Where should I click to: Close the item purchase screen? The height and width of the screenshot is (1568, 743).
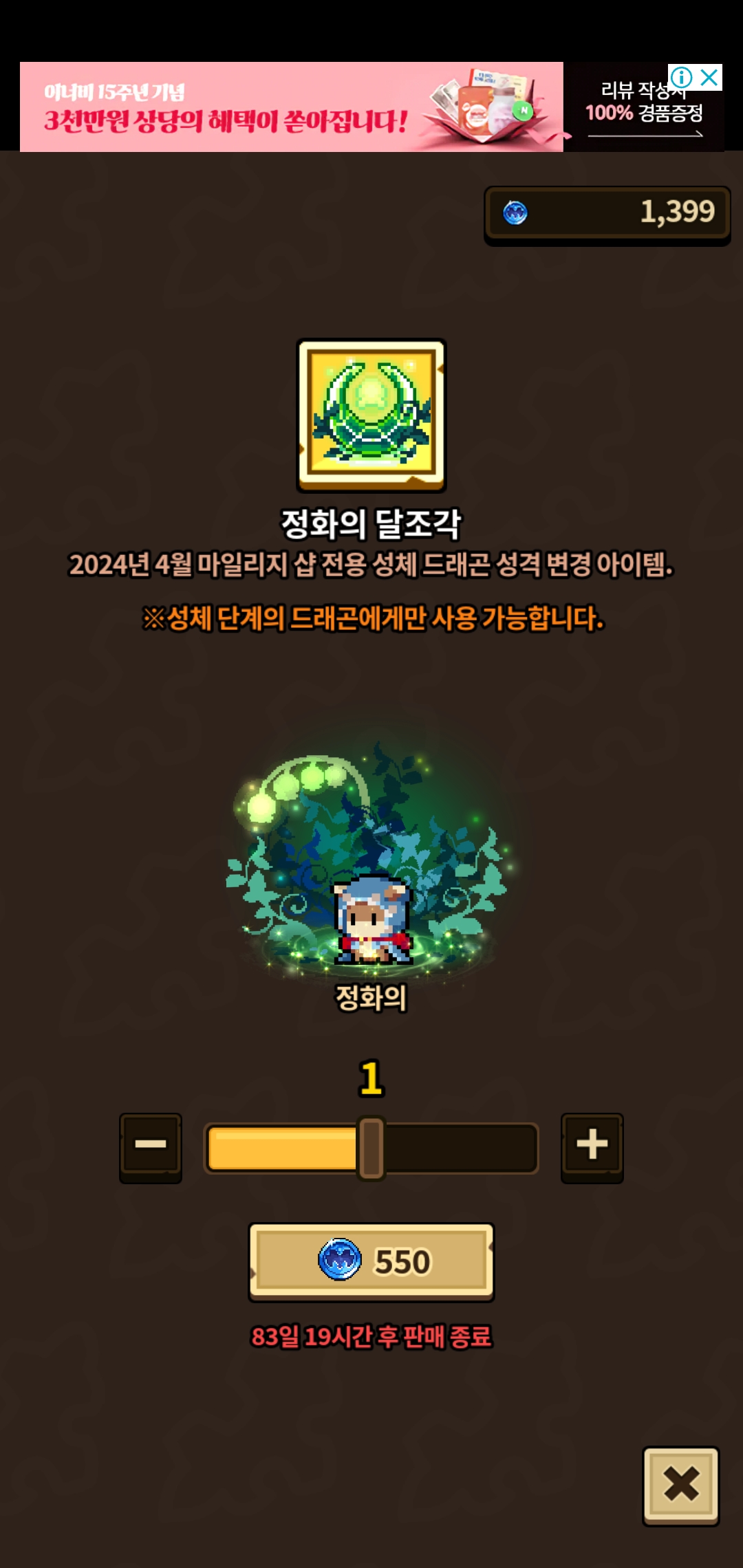[x=680, y=1485]
